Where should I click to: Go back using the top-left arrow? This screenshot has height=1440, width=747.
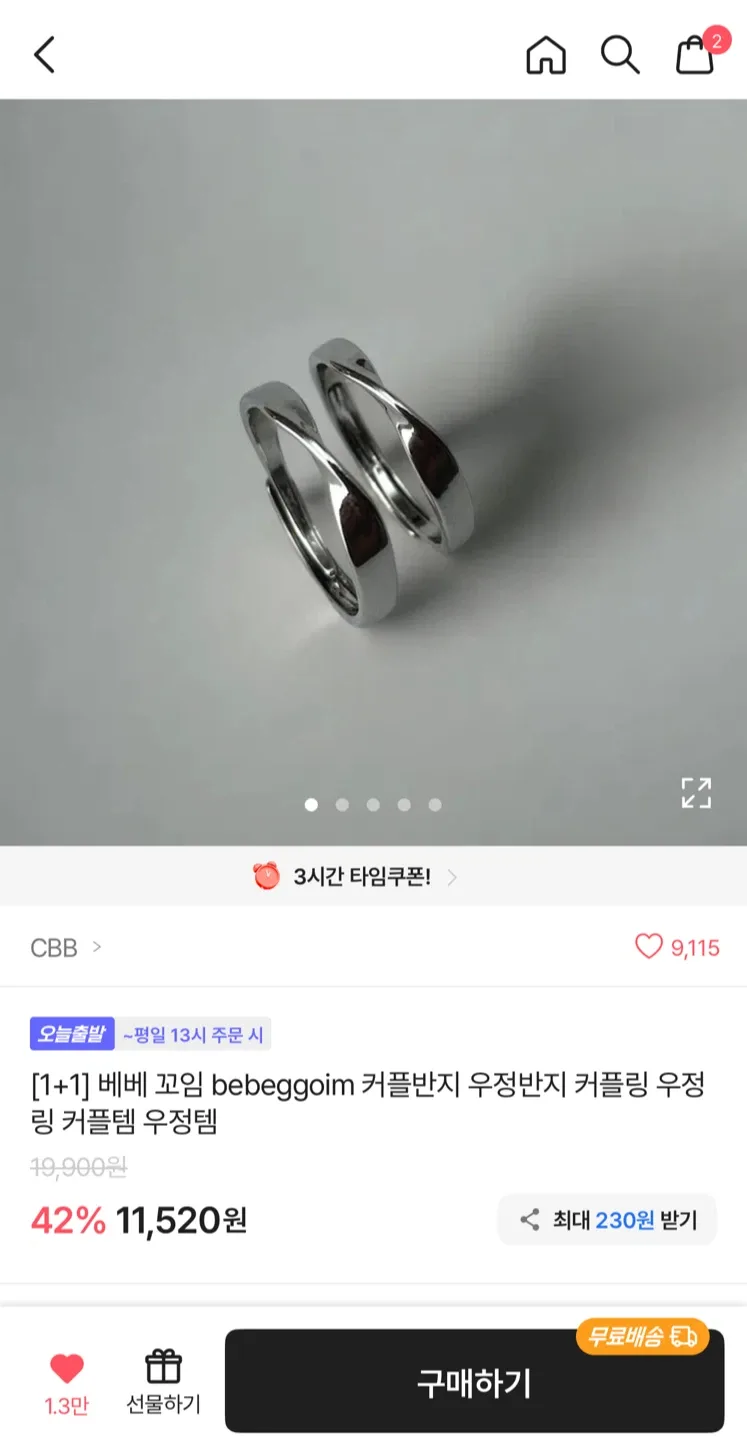(x=44, y=54)
